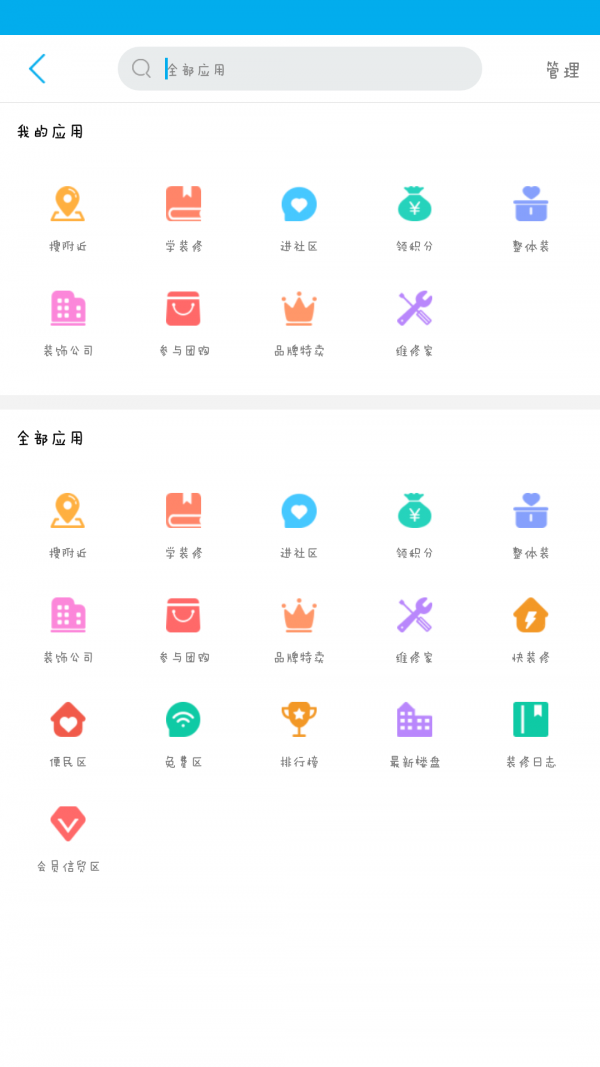The image size is (600, 1067).
Task: Open the 便民区 app
Action: [68, 731]
